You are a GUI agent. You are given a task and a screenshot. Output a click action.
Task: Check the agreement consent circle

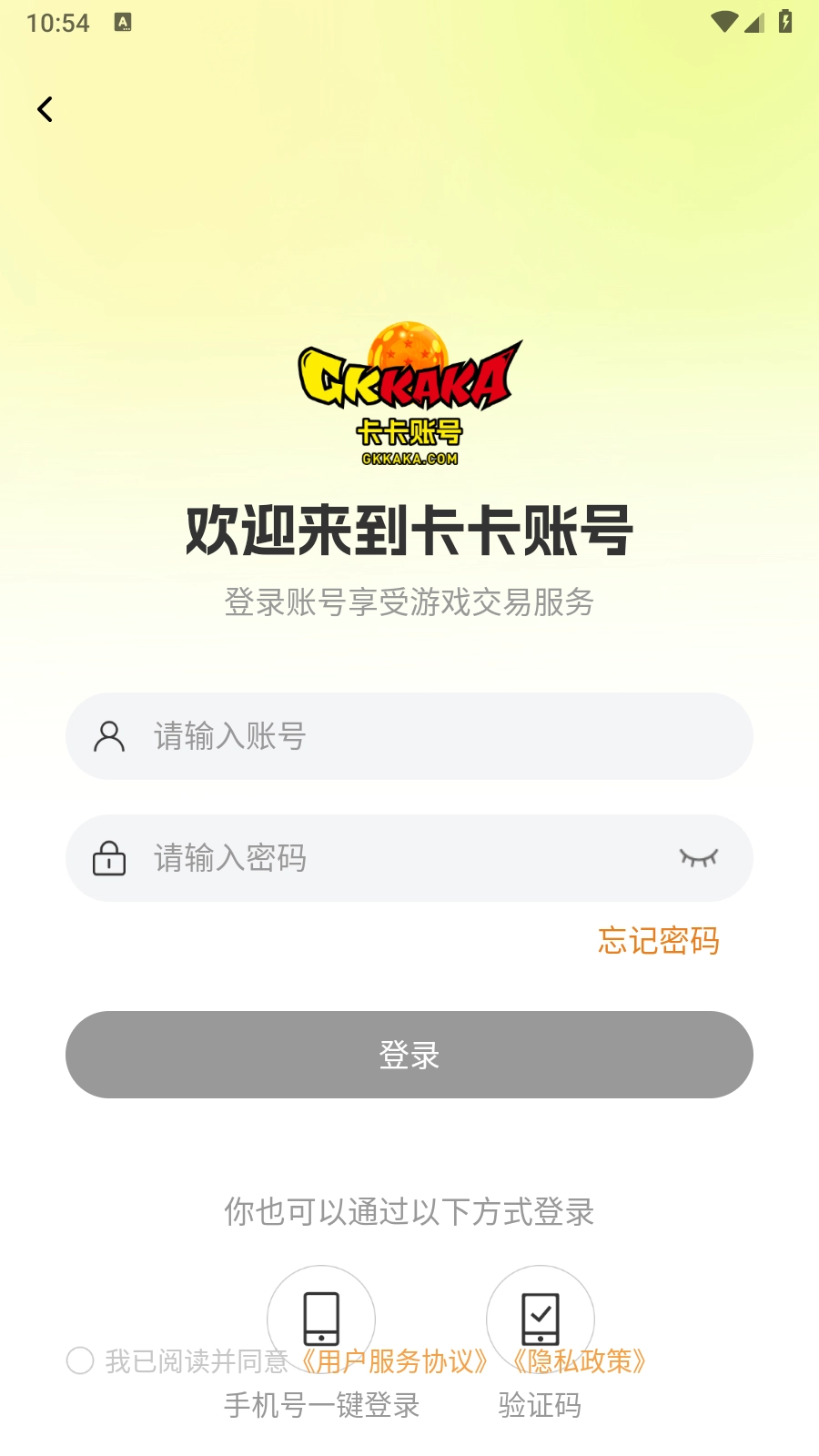coord(80,1360)
